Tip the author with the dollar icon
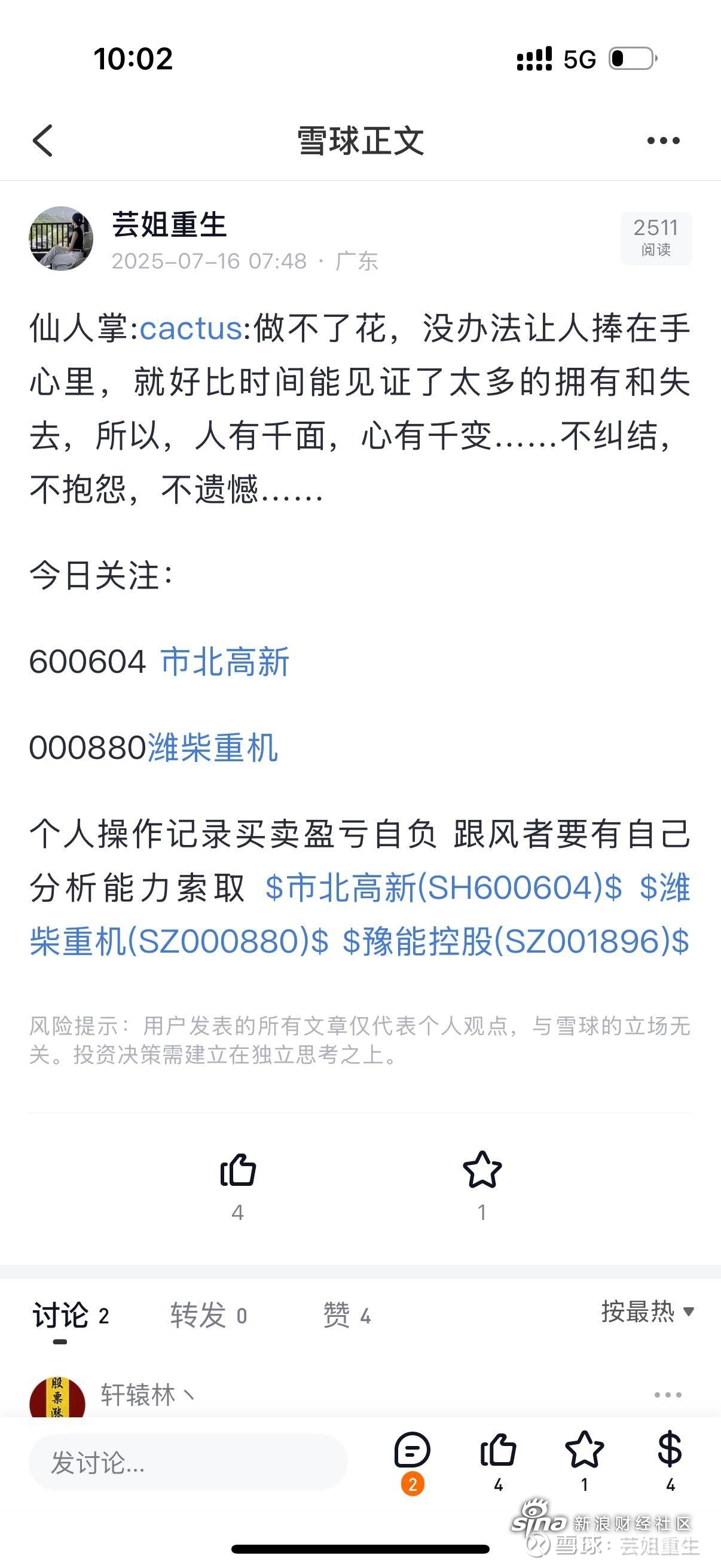This screenshot has width=721, height=1568. [670, 1450]
